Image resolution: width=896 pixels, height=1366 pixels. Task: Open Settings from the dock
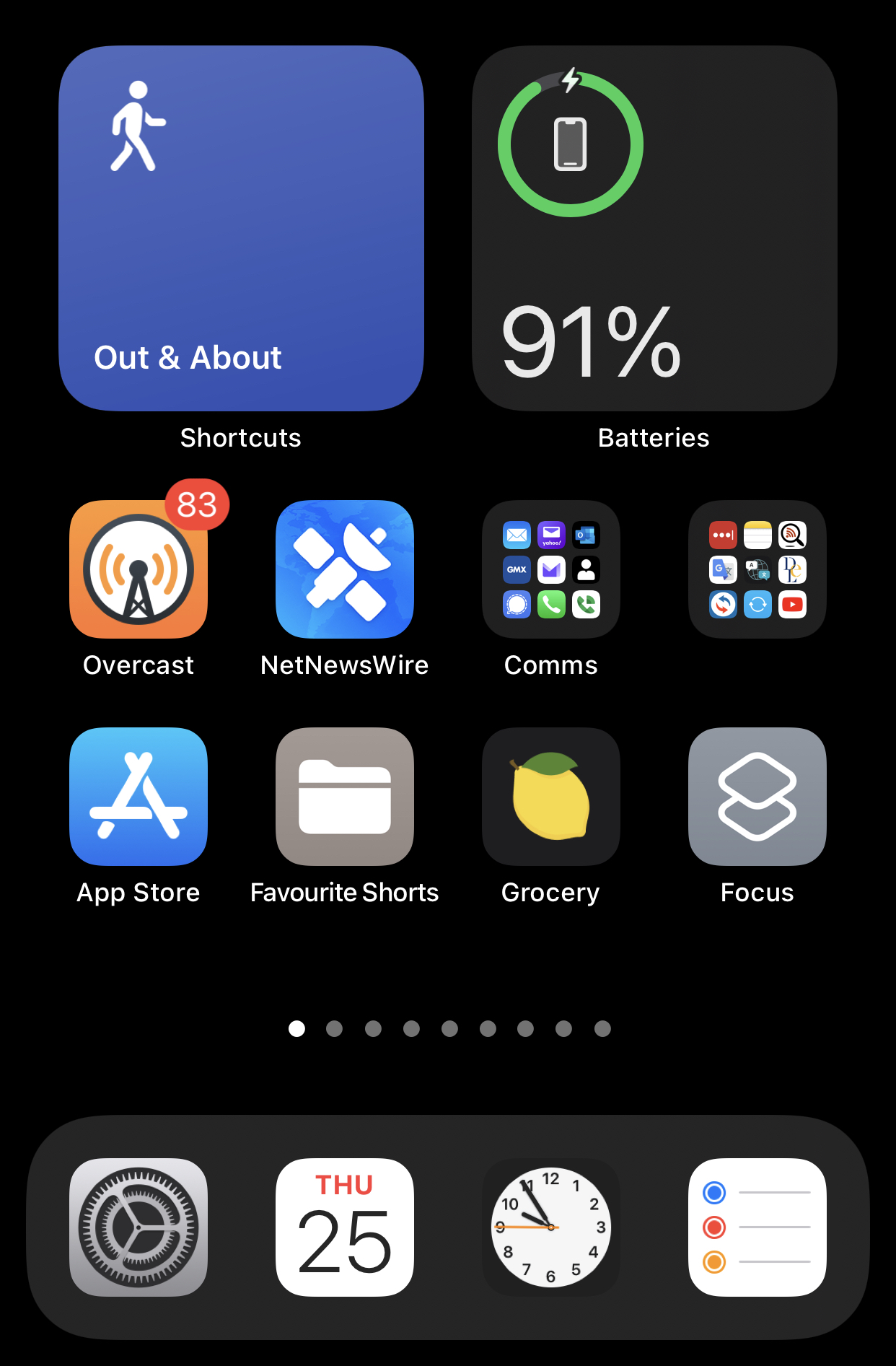coord(139,1227)
